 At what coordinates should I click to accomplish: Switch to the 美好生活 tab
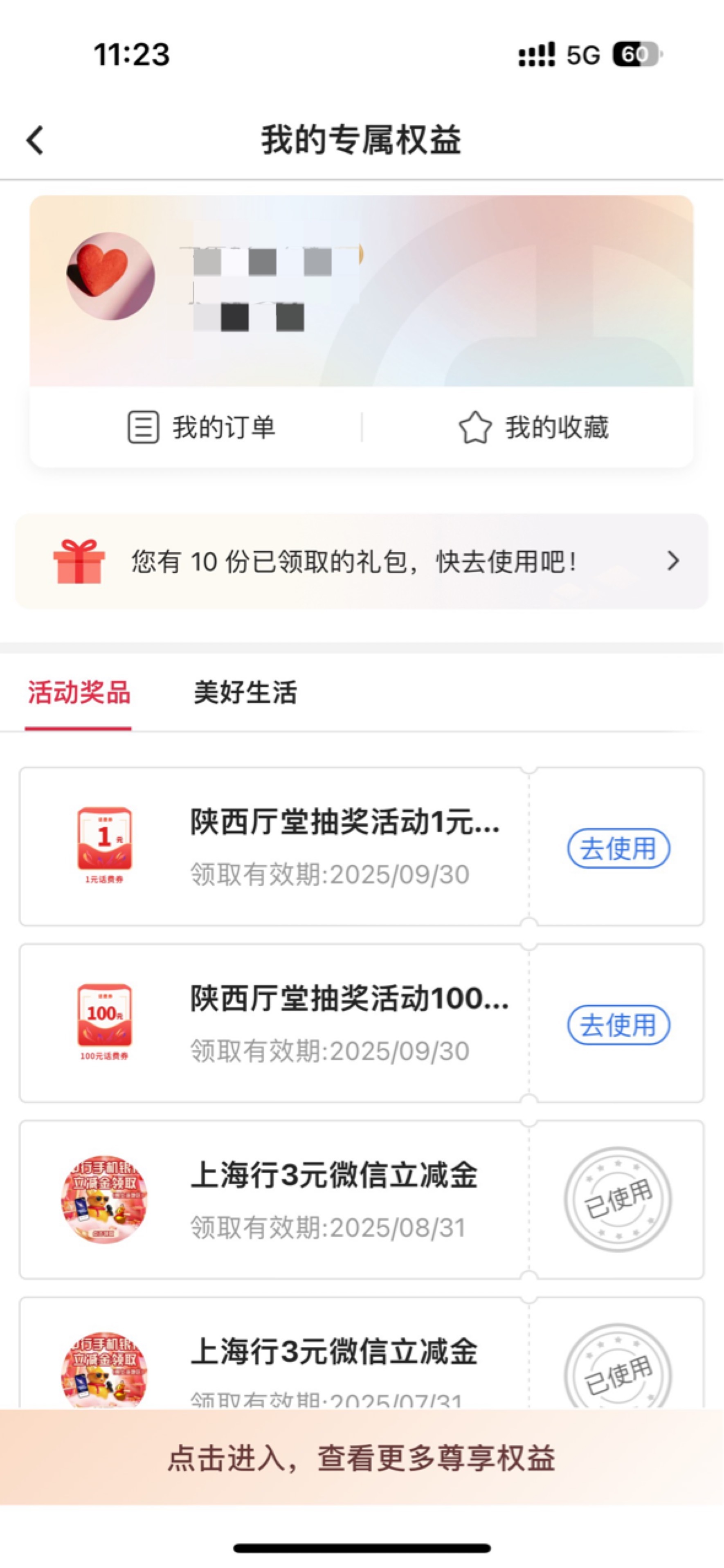click(x=245, y=693)
